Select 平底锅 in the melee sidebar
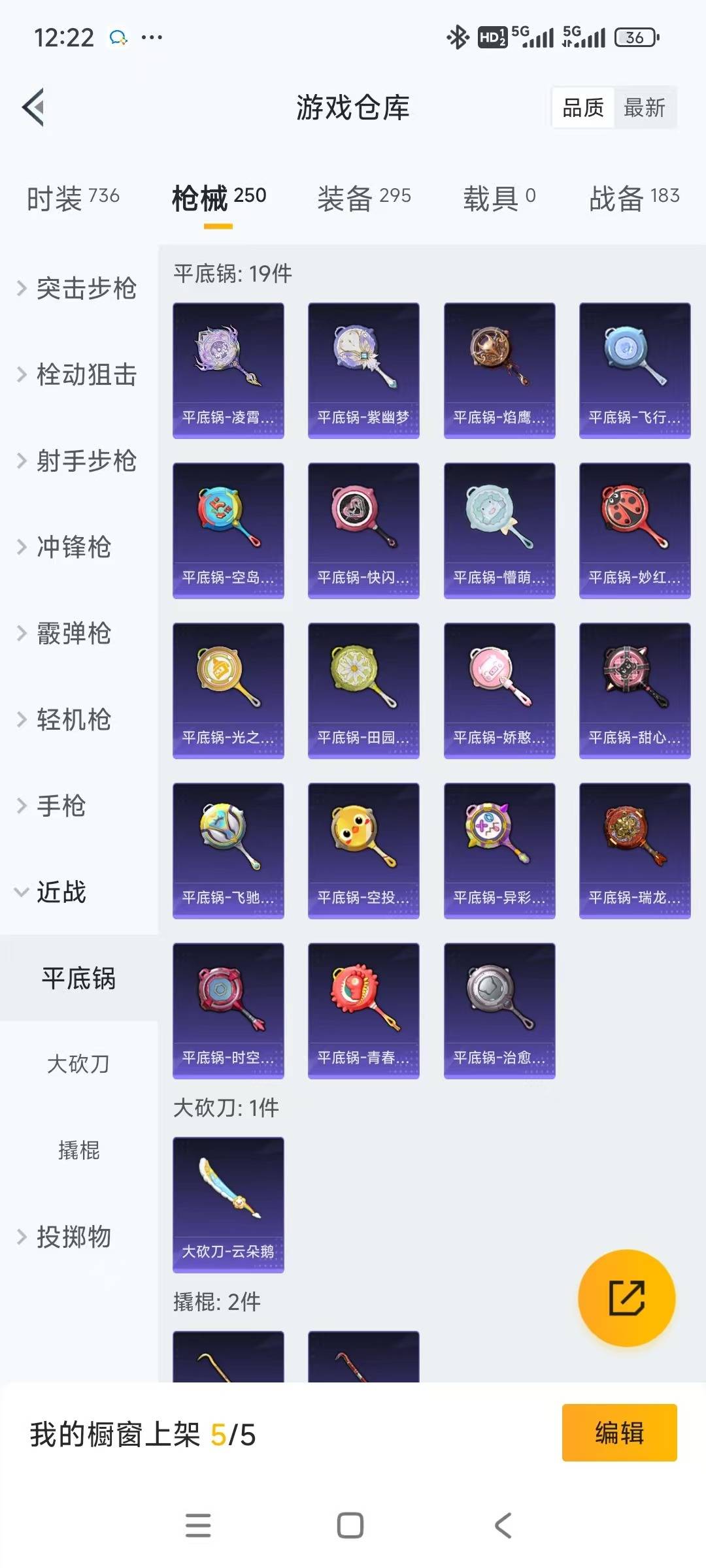The width and height of the screenshot is (706, 1568). (78, 980)
